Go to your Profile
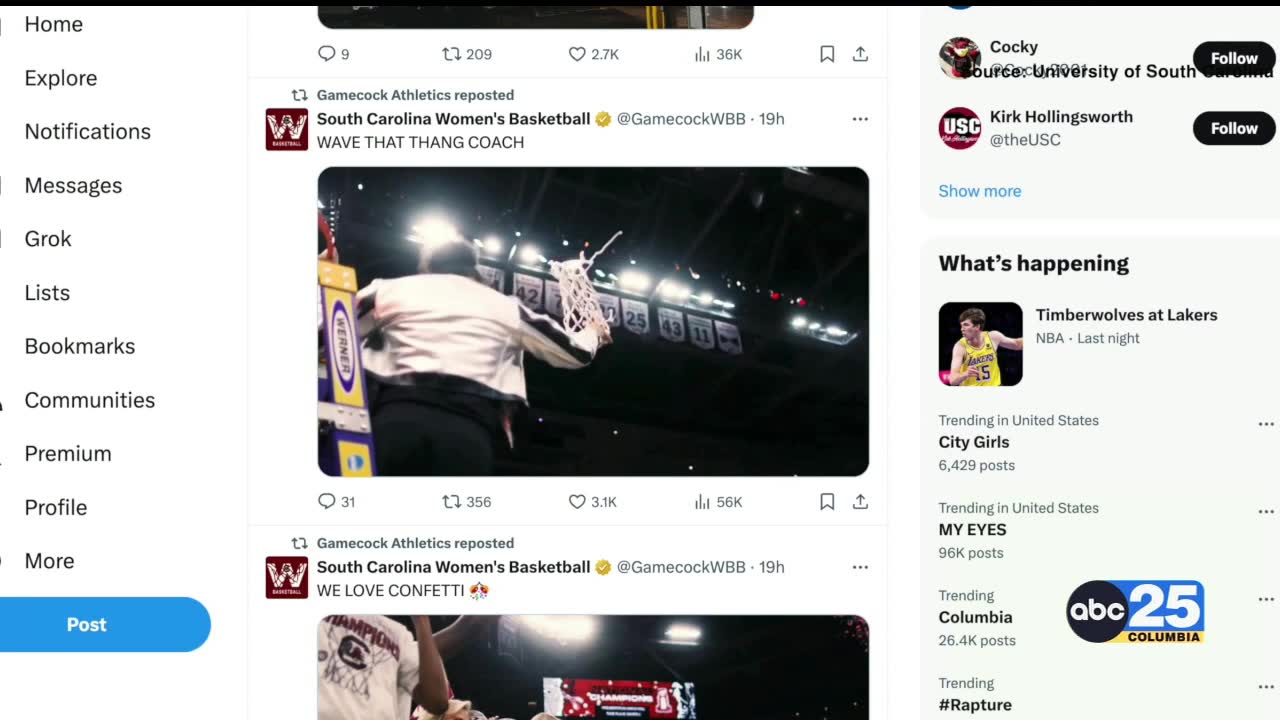Viewport: 1280px width, 720px height. coord(56,507)
